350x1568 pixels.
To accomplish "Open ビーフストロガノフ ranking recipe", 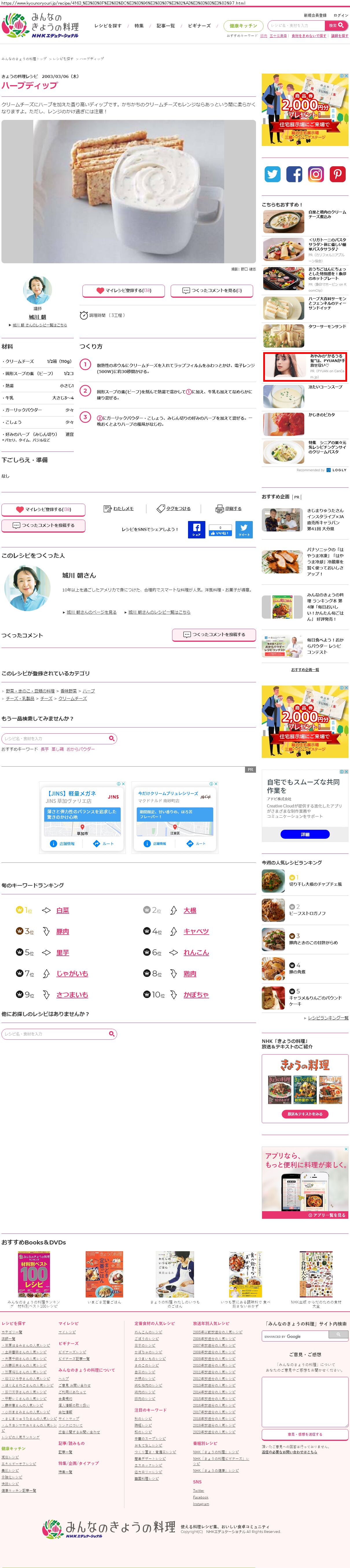I will pos(307,914).
